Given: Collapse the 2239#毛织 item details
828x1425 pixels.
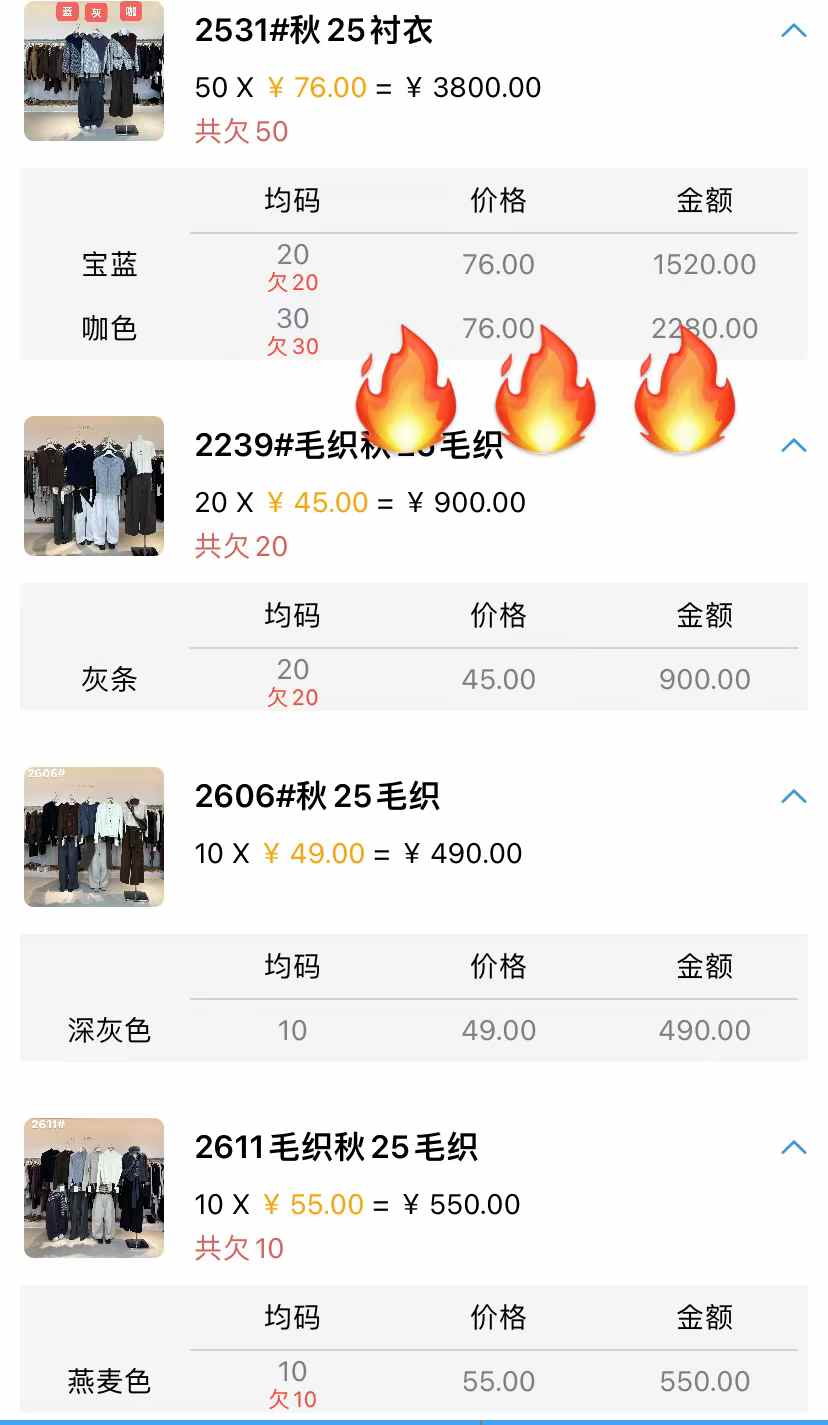Looking at the screenshot, I should tap(793, 445).
